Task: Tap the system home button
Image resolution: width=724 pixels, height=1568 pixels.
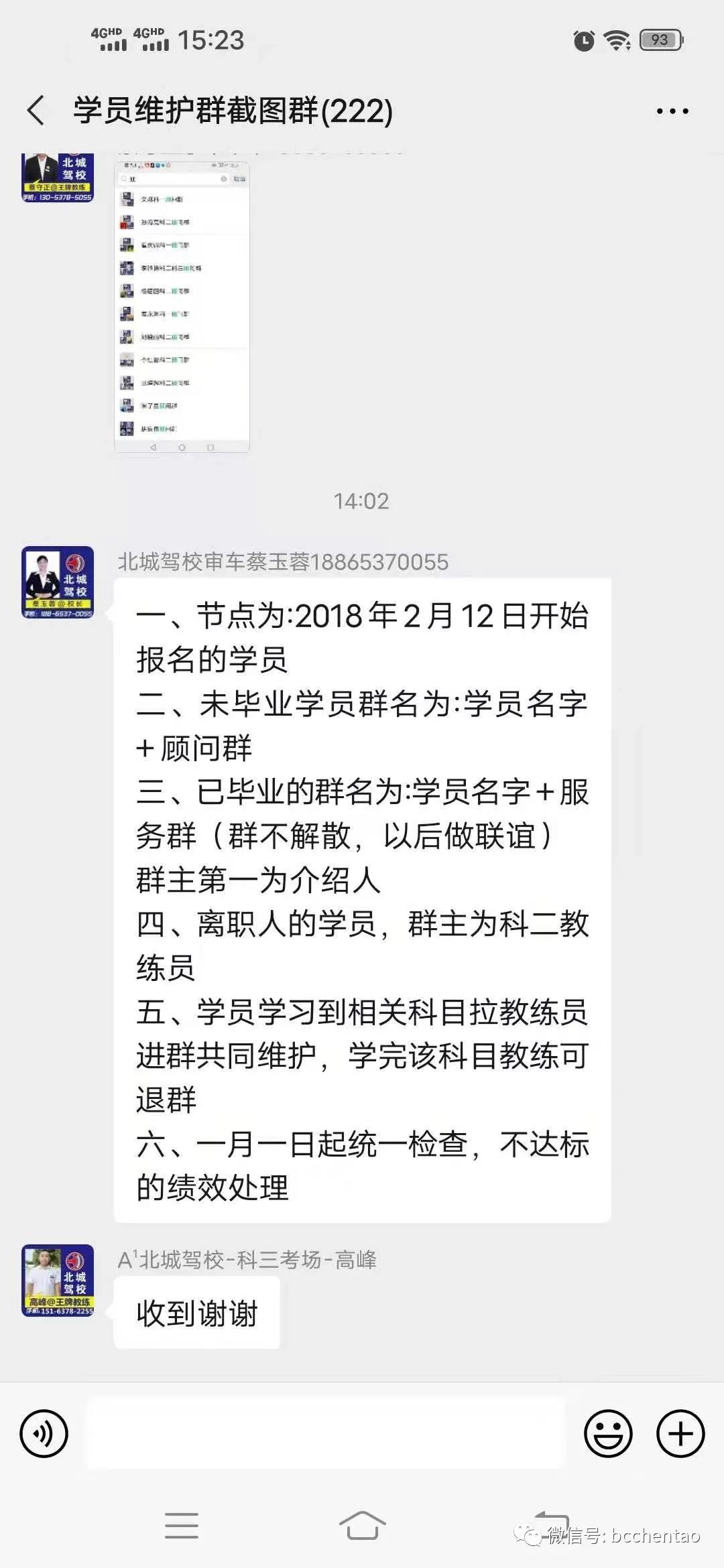Action: 362,1525
